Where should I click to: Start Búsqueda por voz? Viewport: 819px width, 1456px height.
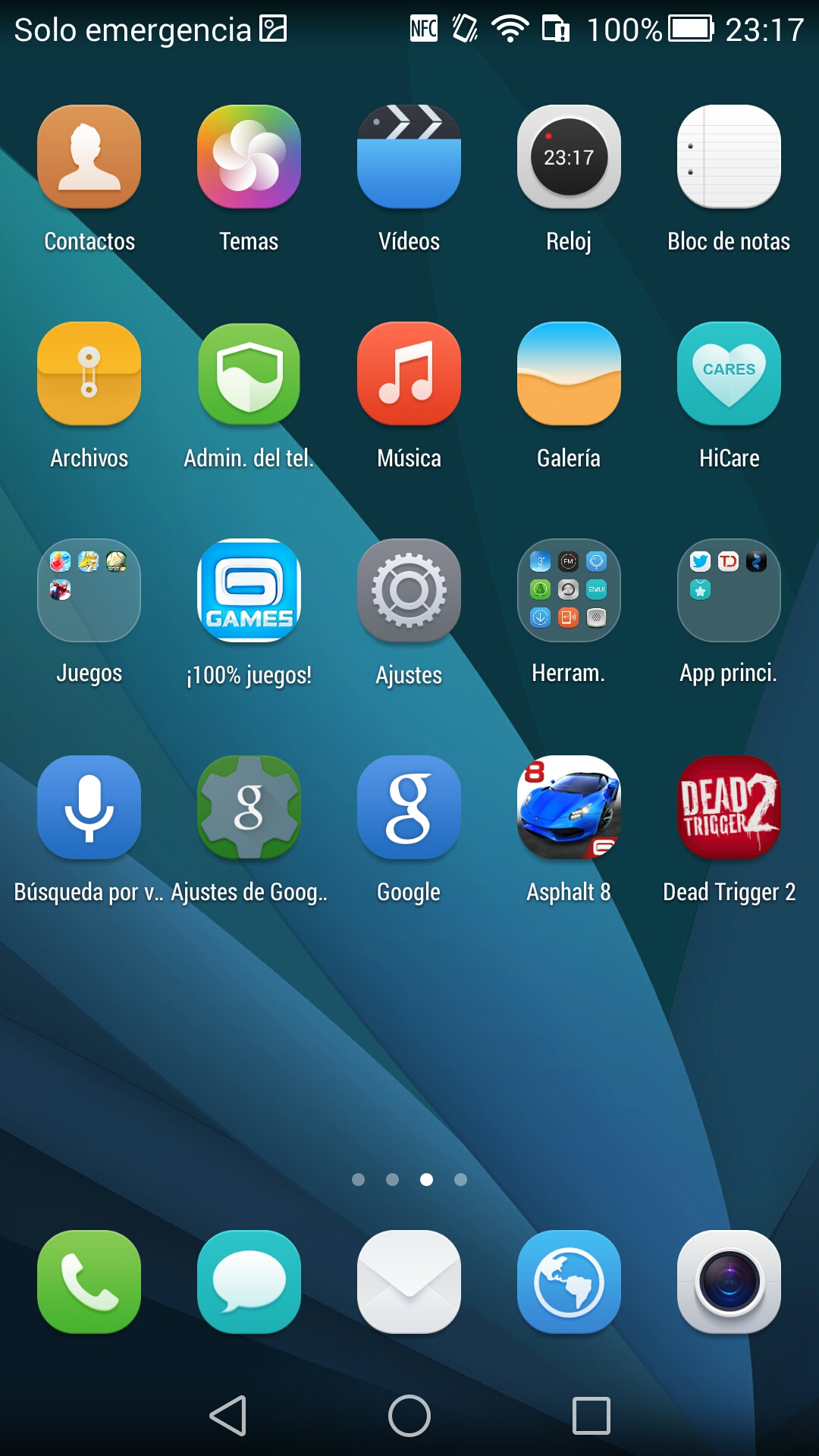89,807
